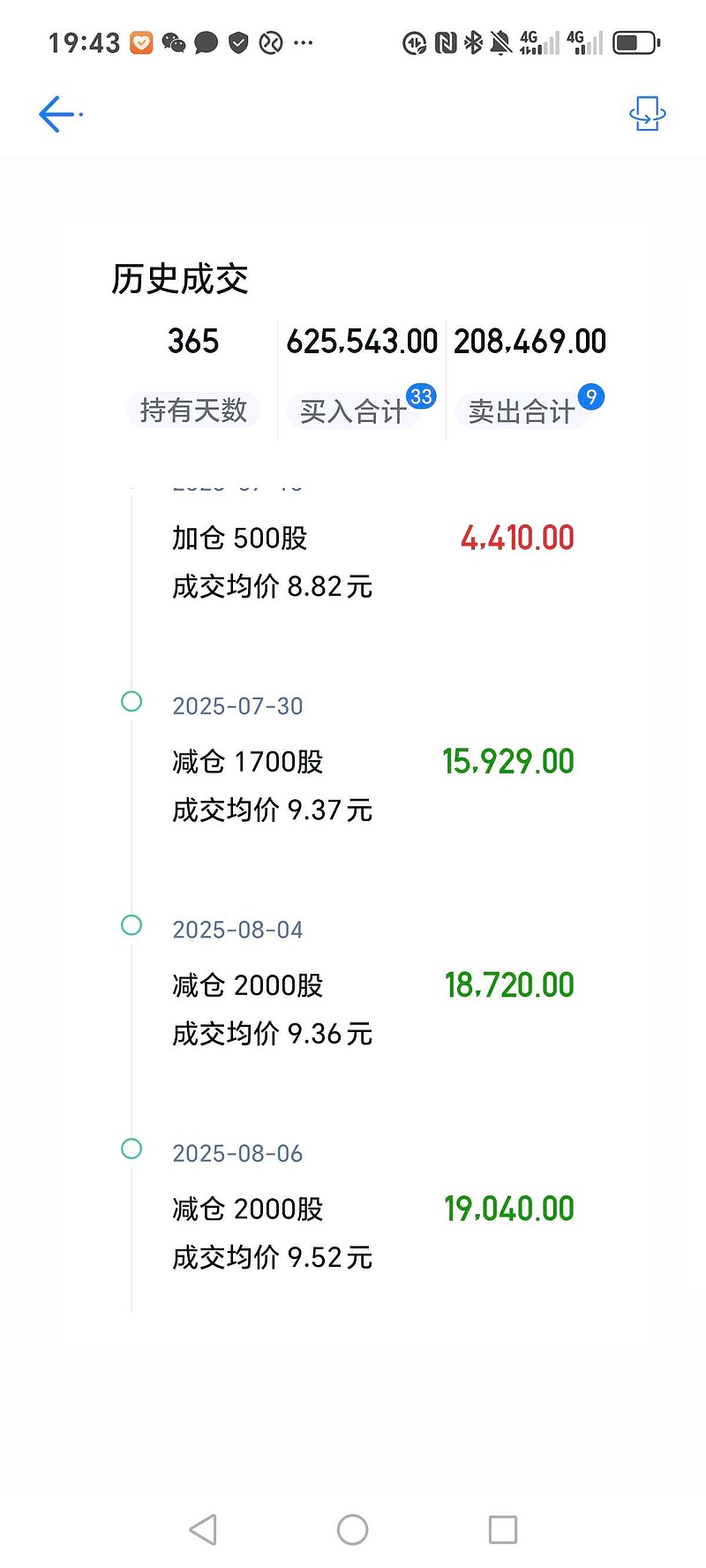706x1568 pixels.
Task: Open recent apps from navigation bar
Action: pos(503,1530)
